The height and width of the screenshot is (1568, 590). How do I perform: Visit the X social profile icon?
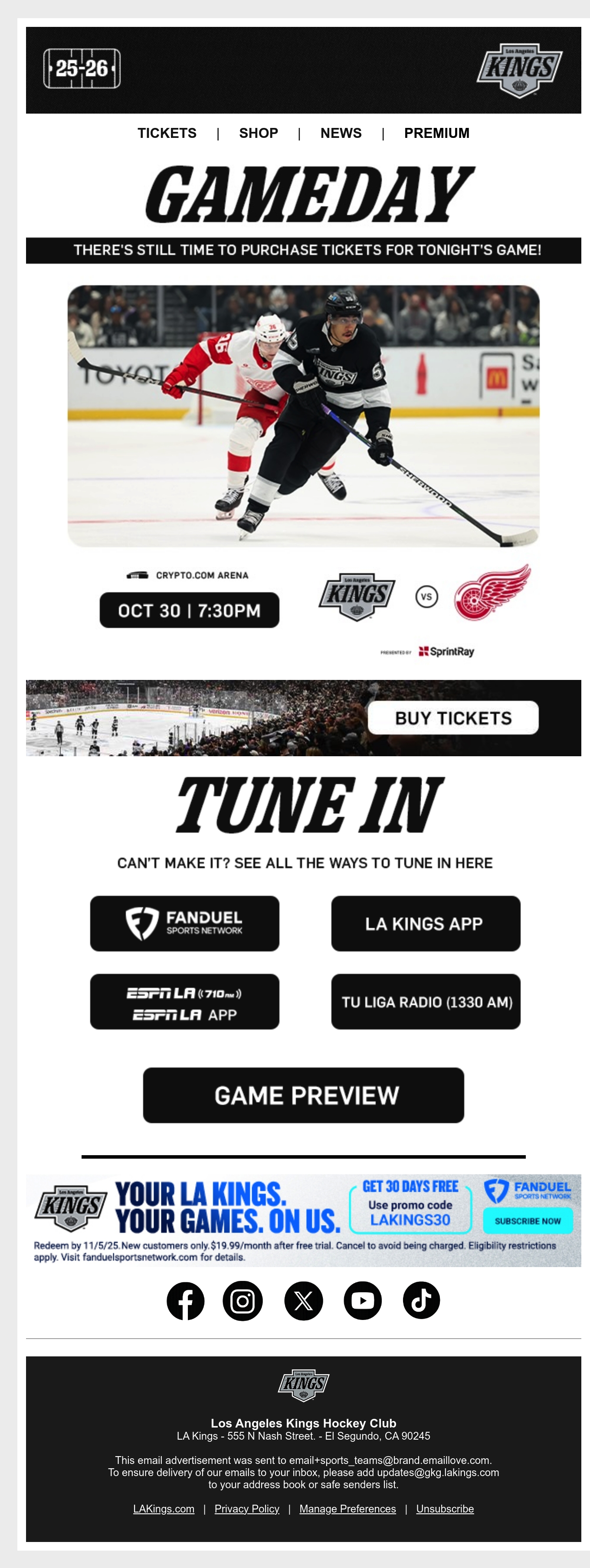(303, 1301)
